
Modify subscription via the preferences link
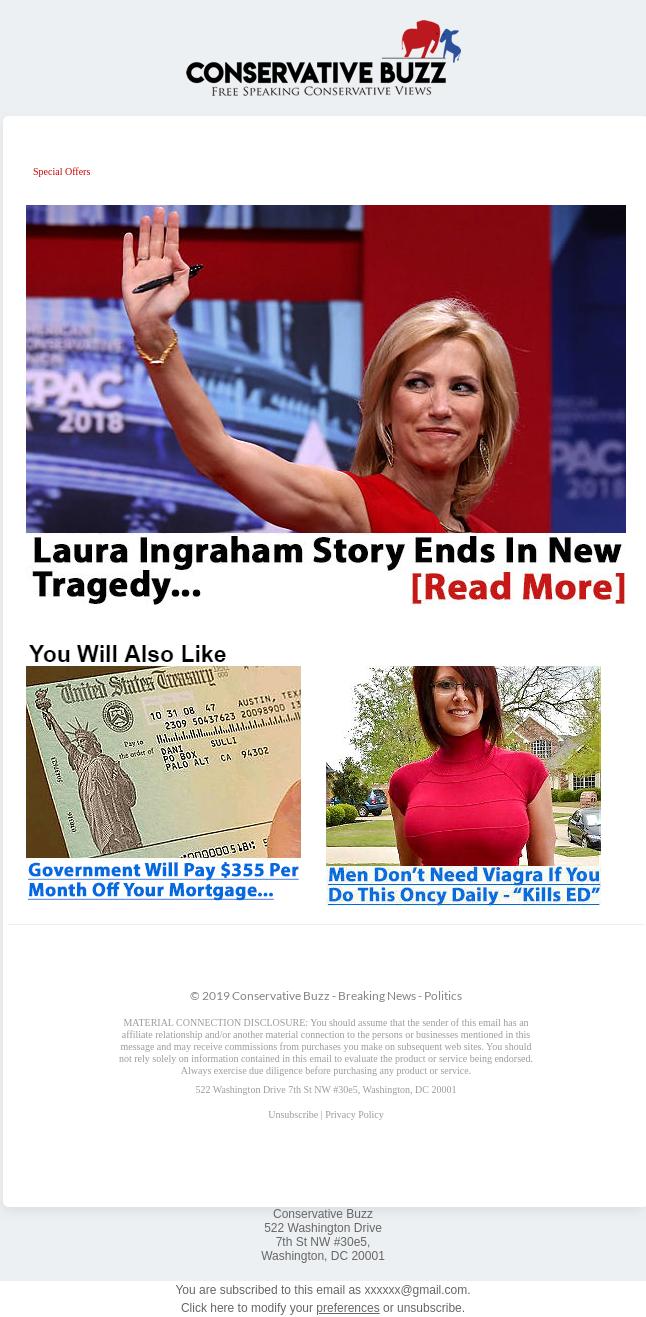click(x=347, y=1308)
